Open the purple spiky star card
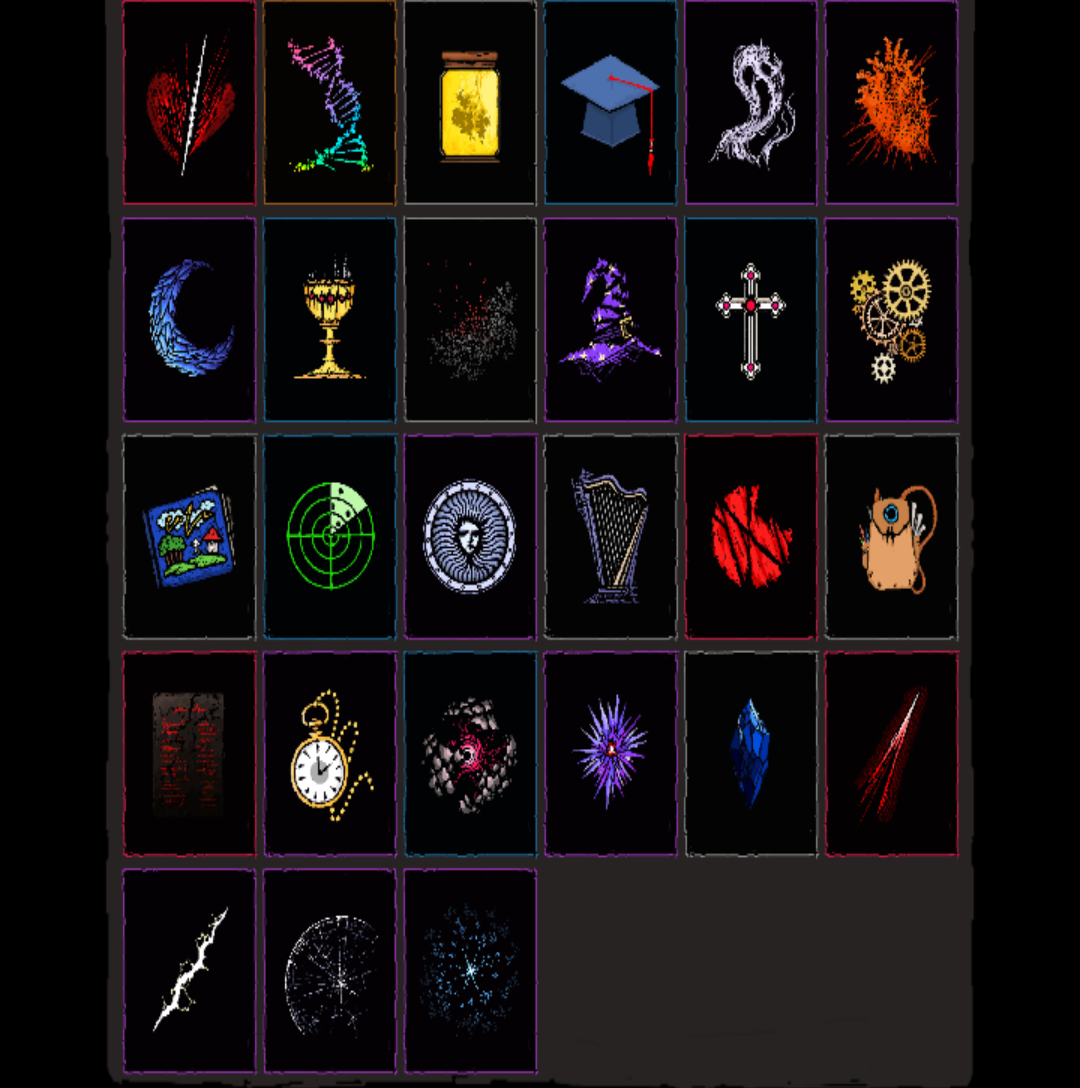The height and width of the screenshot is (1088, 1080). [610, 753]
